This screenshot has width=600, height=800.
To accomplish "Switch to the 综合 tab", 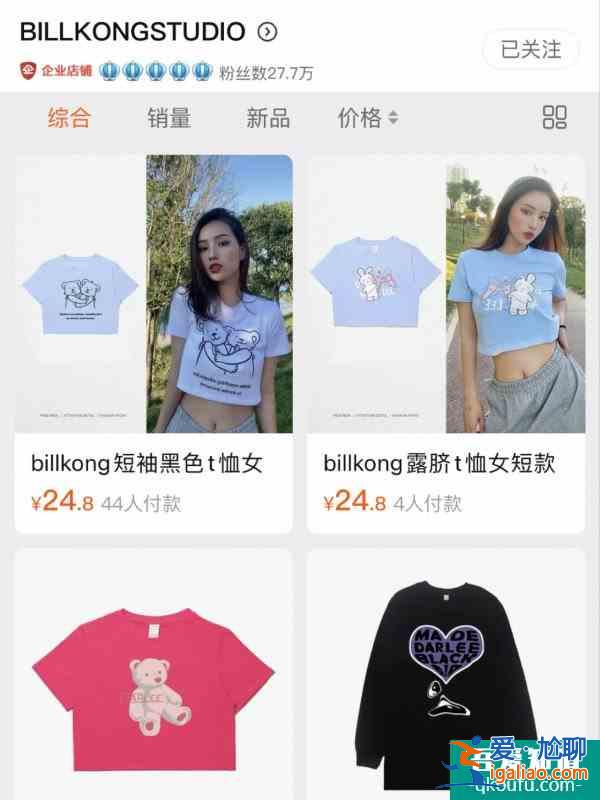I will pos(69,118).
